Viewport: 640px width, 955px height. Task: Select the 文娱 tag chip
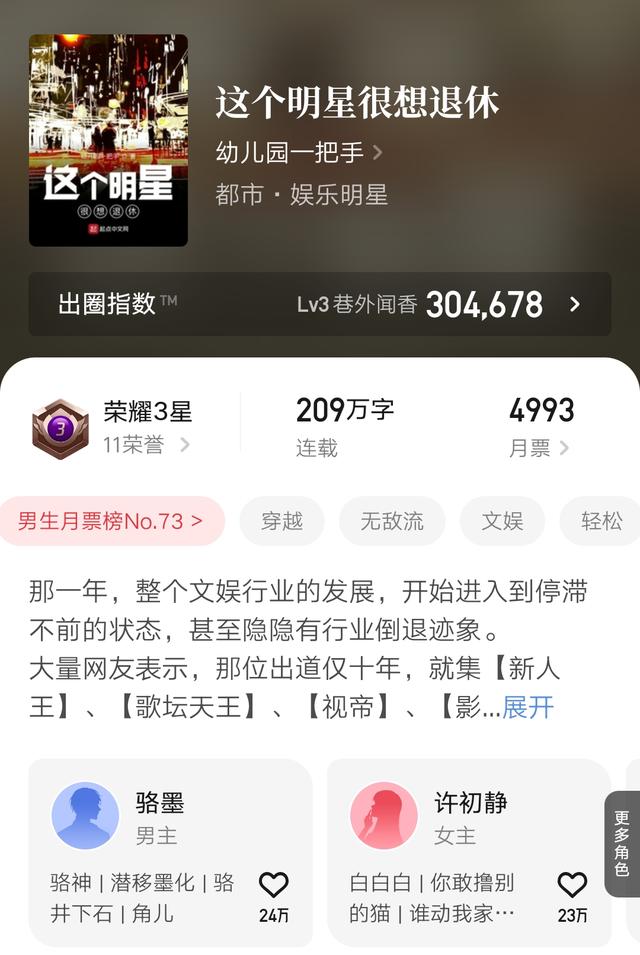(x=502, y=521)
